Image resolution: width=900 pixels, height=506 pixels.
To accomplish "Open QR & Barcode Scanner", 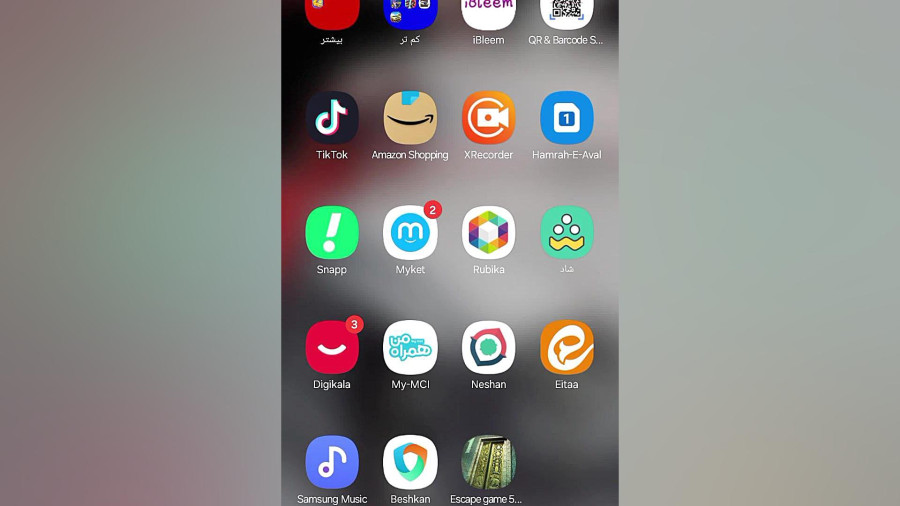I will pos(567,13).
